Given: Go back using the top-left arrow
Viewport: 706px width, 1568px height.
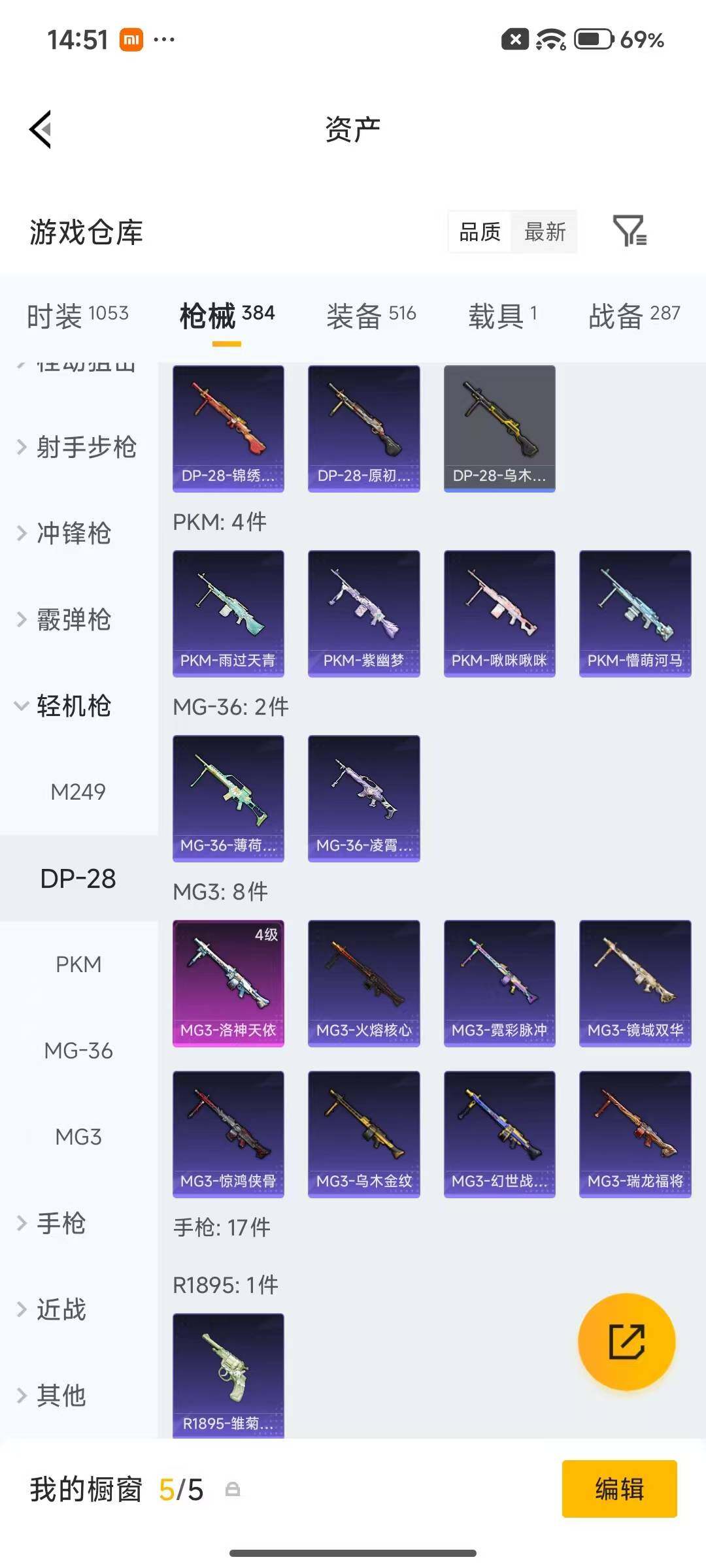Looking at the screenshot, I should (x=41, y=129).
